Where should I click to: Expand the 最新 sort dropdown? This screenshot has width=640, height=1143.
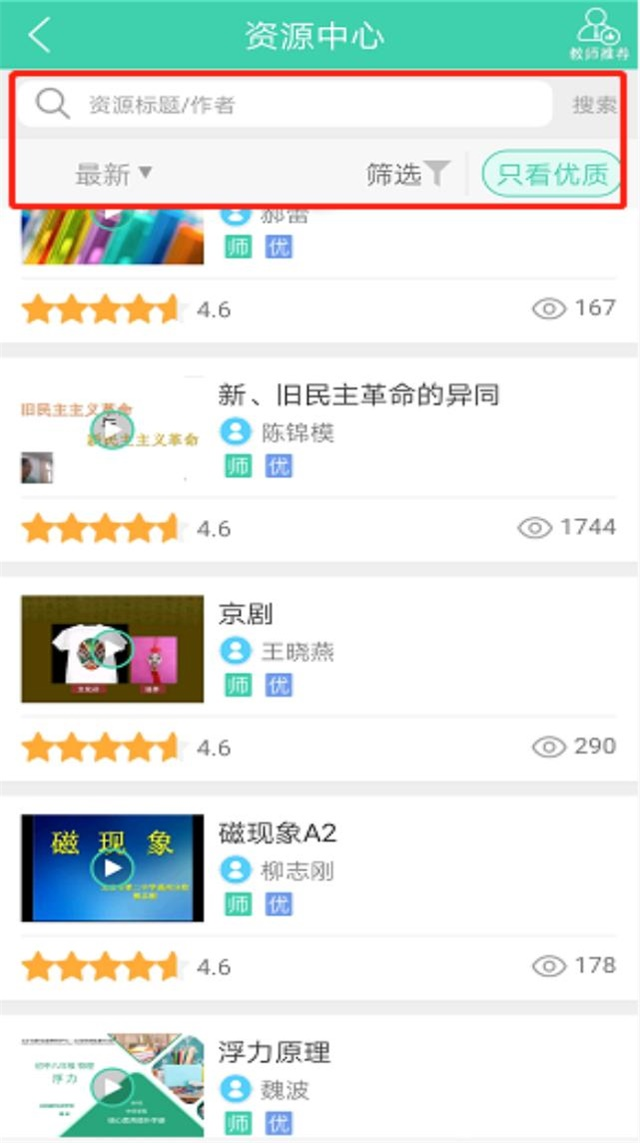114,174
